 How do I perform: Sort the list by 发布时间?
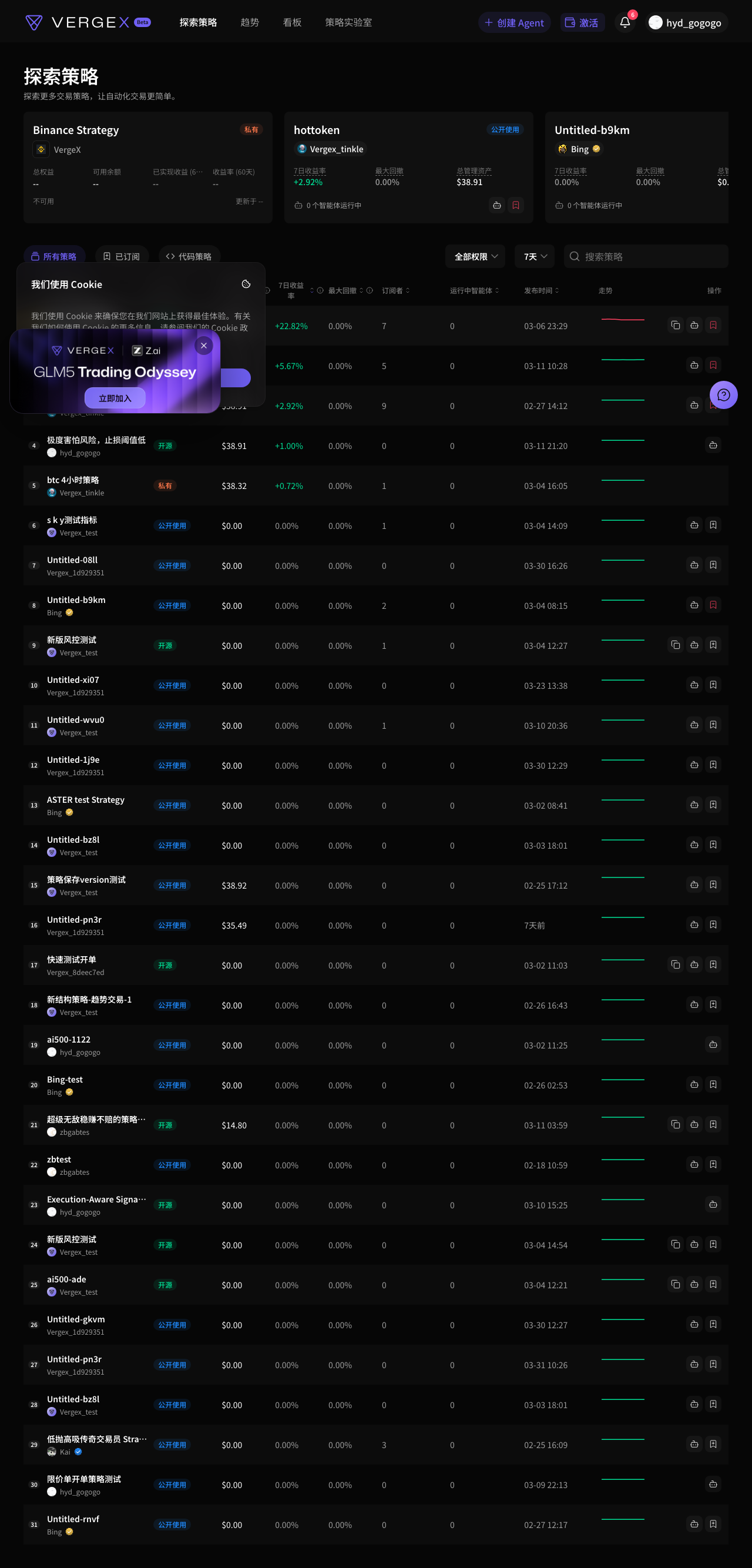541,290
